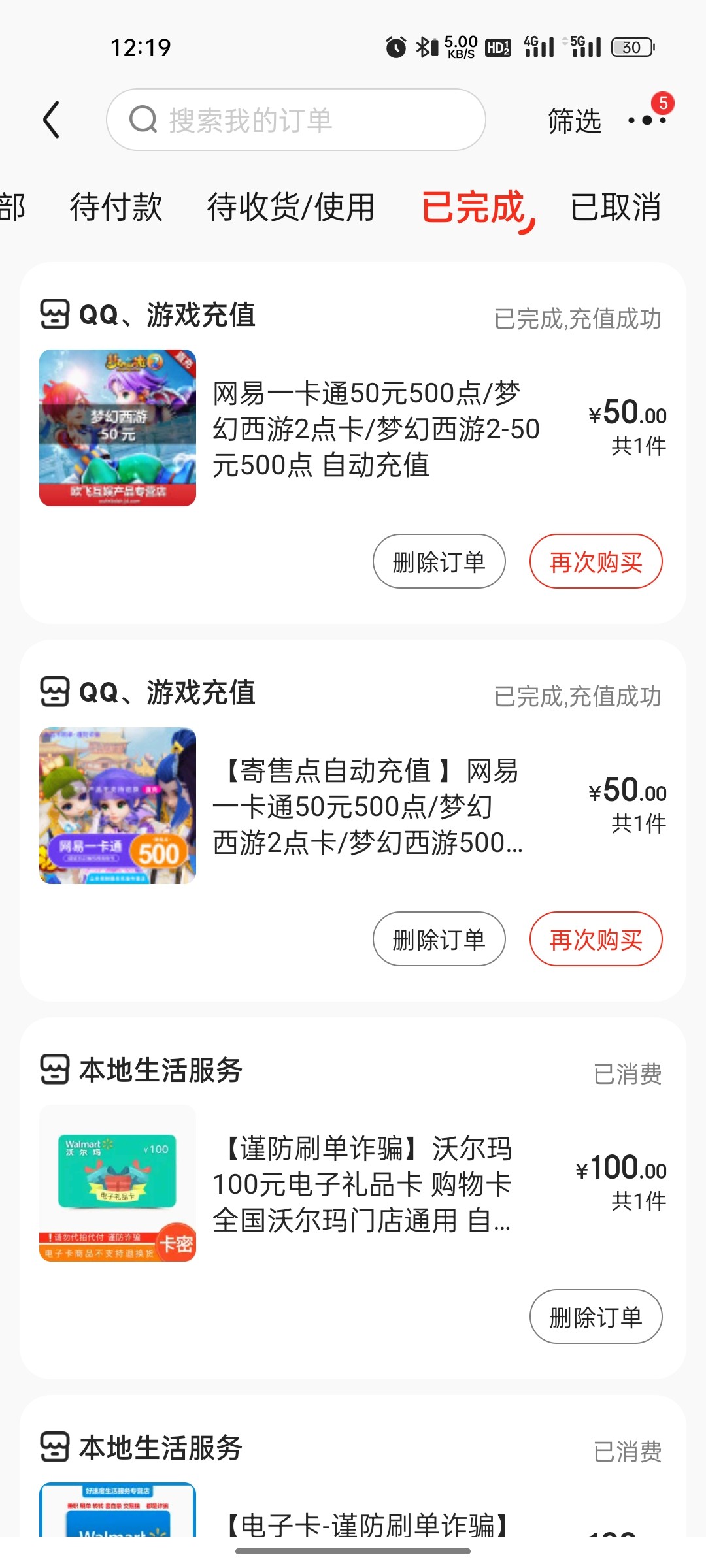Open the 【寄售点自动充值】网易一卡通 order
Screen dimensions: 706x1568
pyautogui.click(x=367, y=806)
